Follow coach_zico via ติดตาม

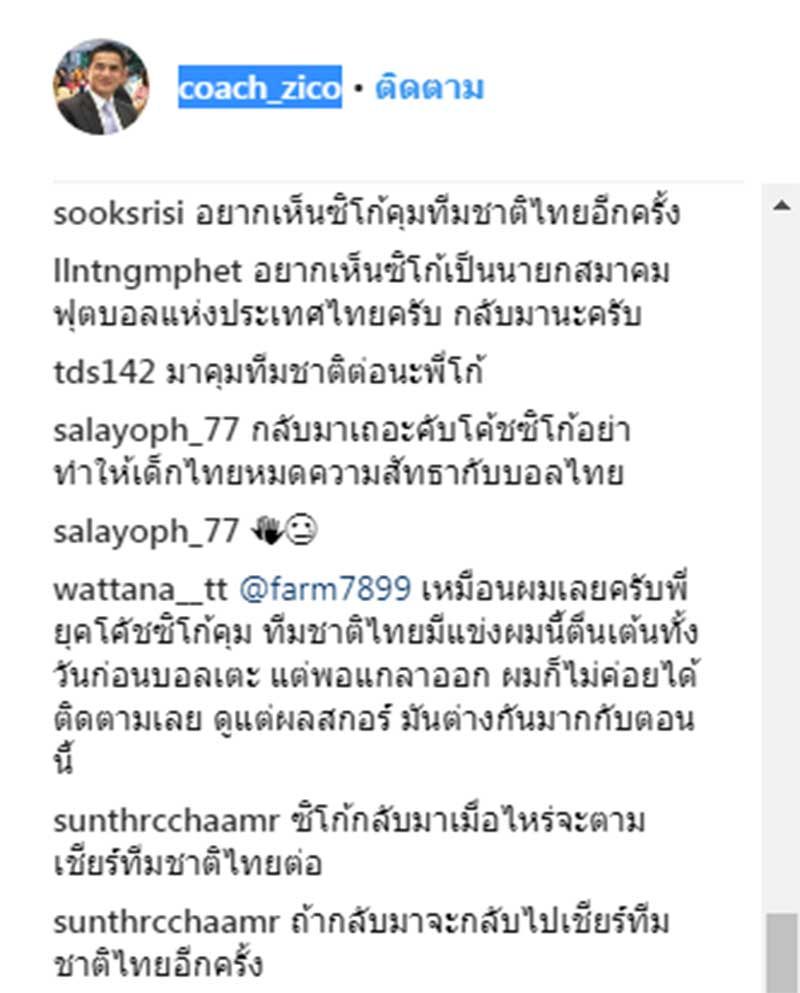pyautogui.click(x=430, y=88)
